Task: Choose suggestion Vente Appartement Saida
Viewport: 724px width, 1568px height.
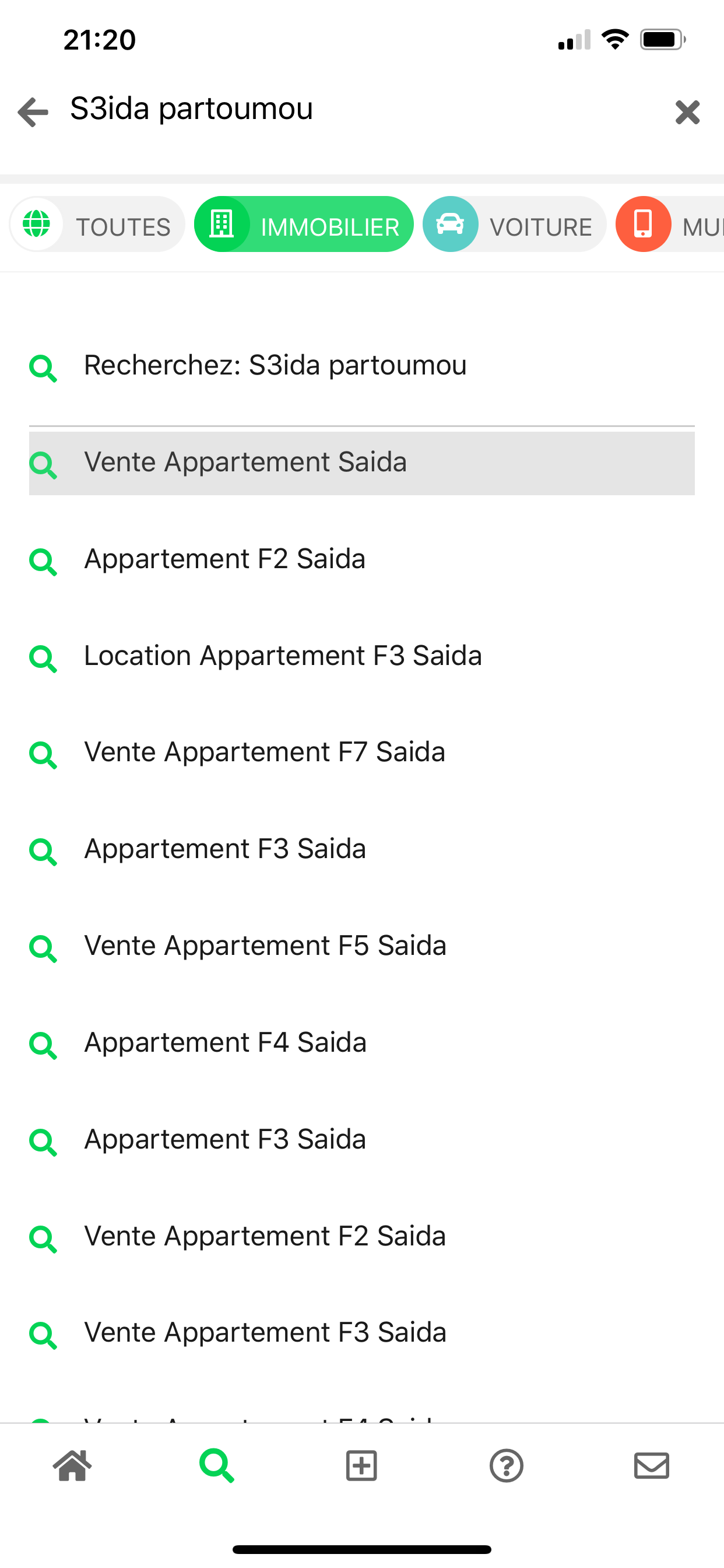Action: click(245, 463)
